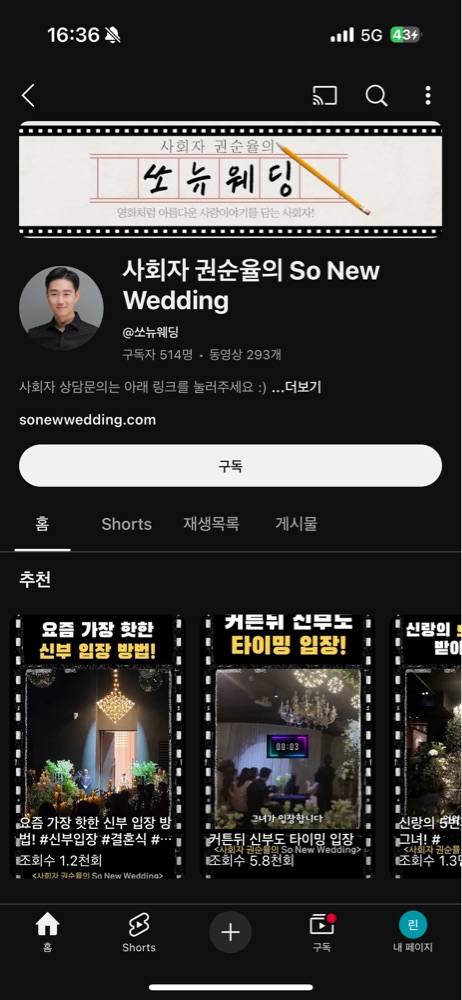Play the 요즘 가장 핫한 신부 입장 방법 short
The width and height of the screenshot is (462, 1000).
click(x=98, y=746)
